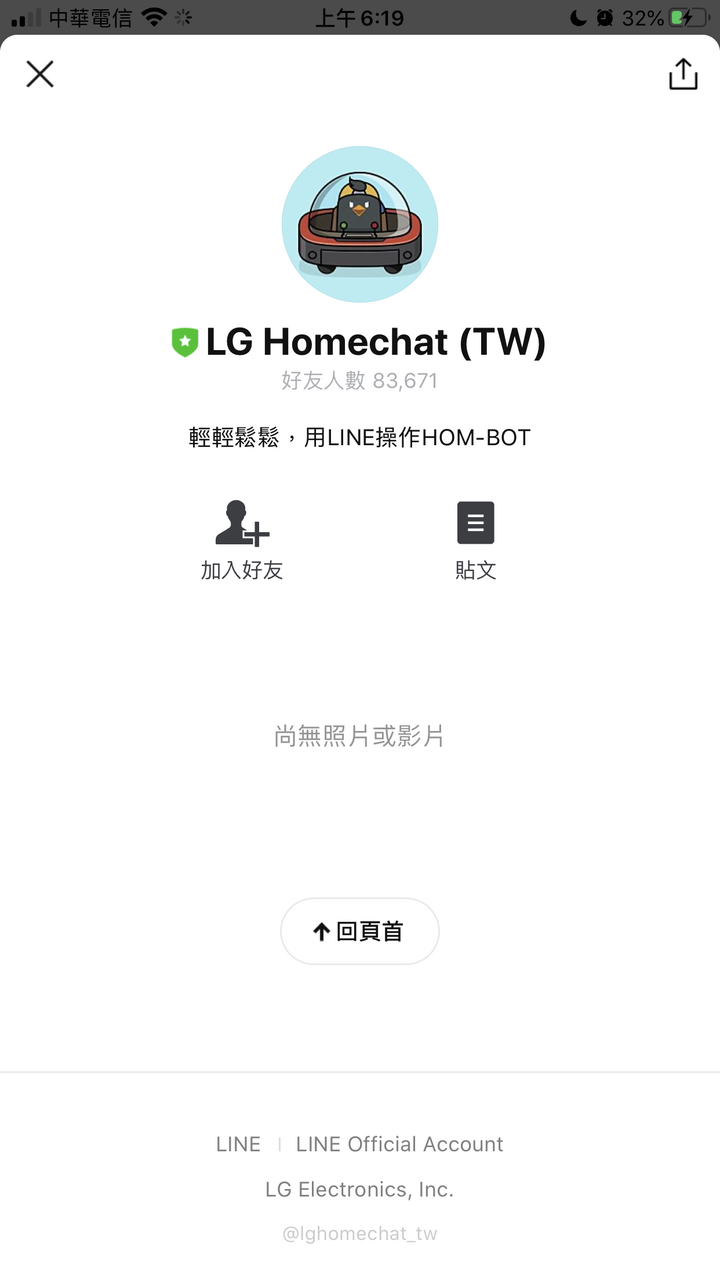Tap the 尚無照片或影片 media section
This screenshot has height=1280, width=720.
[359, 736]
